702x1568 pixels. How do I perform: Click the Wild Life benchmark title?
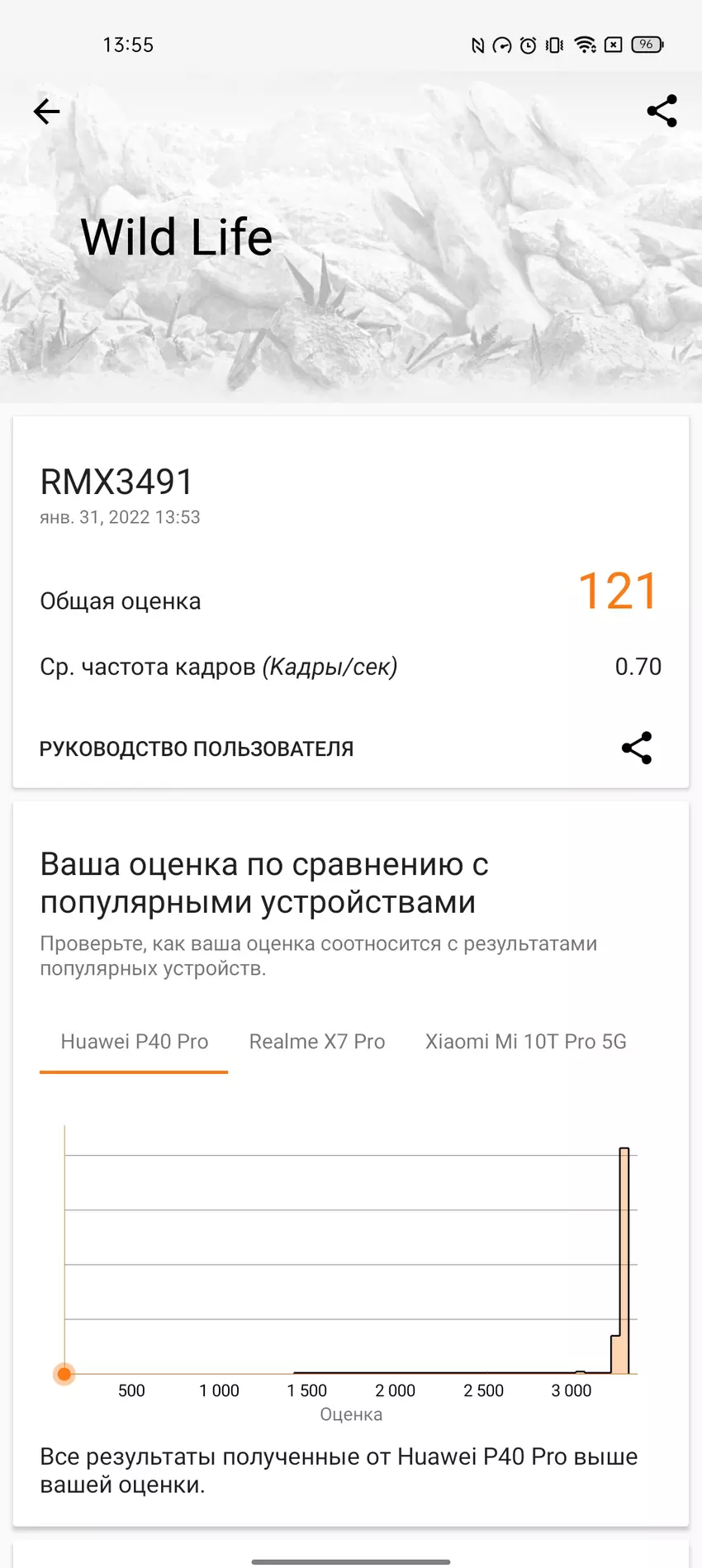coord(176,236)
